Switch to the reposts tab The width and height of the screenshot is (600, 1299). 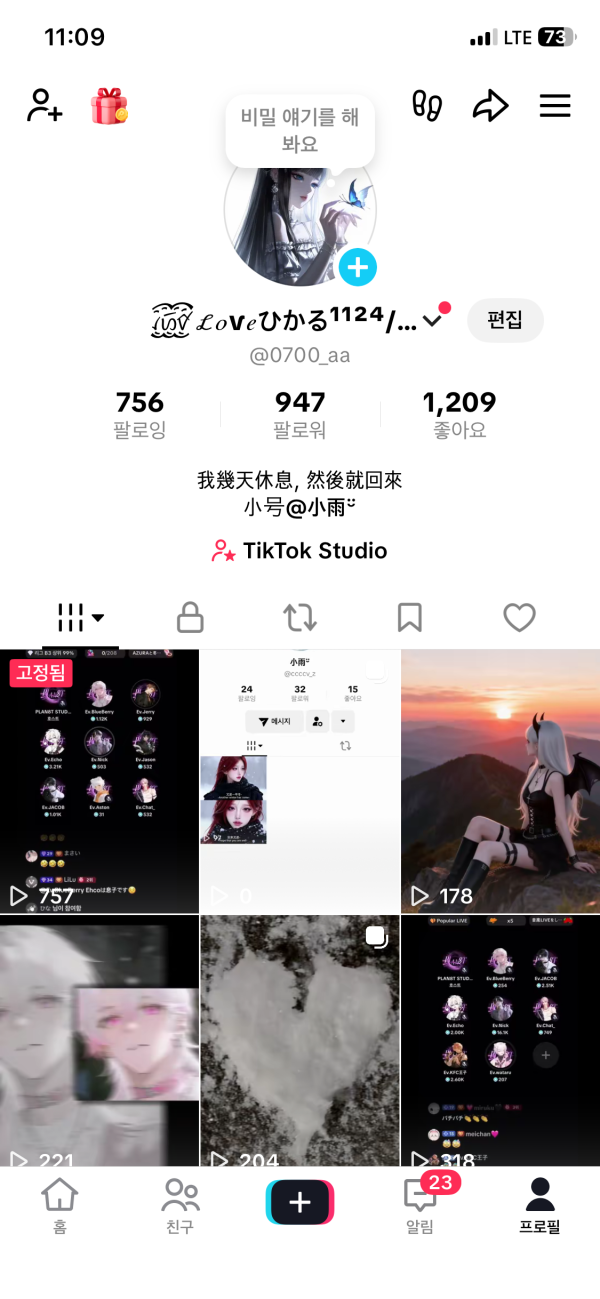click(300, 618)
